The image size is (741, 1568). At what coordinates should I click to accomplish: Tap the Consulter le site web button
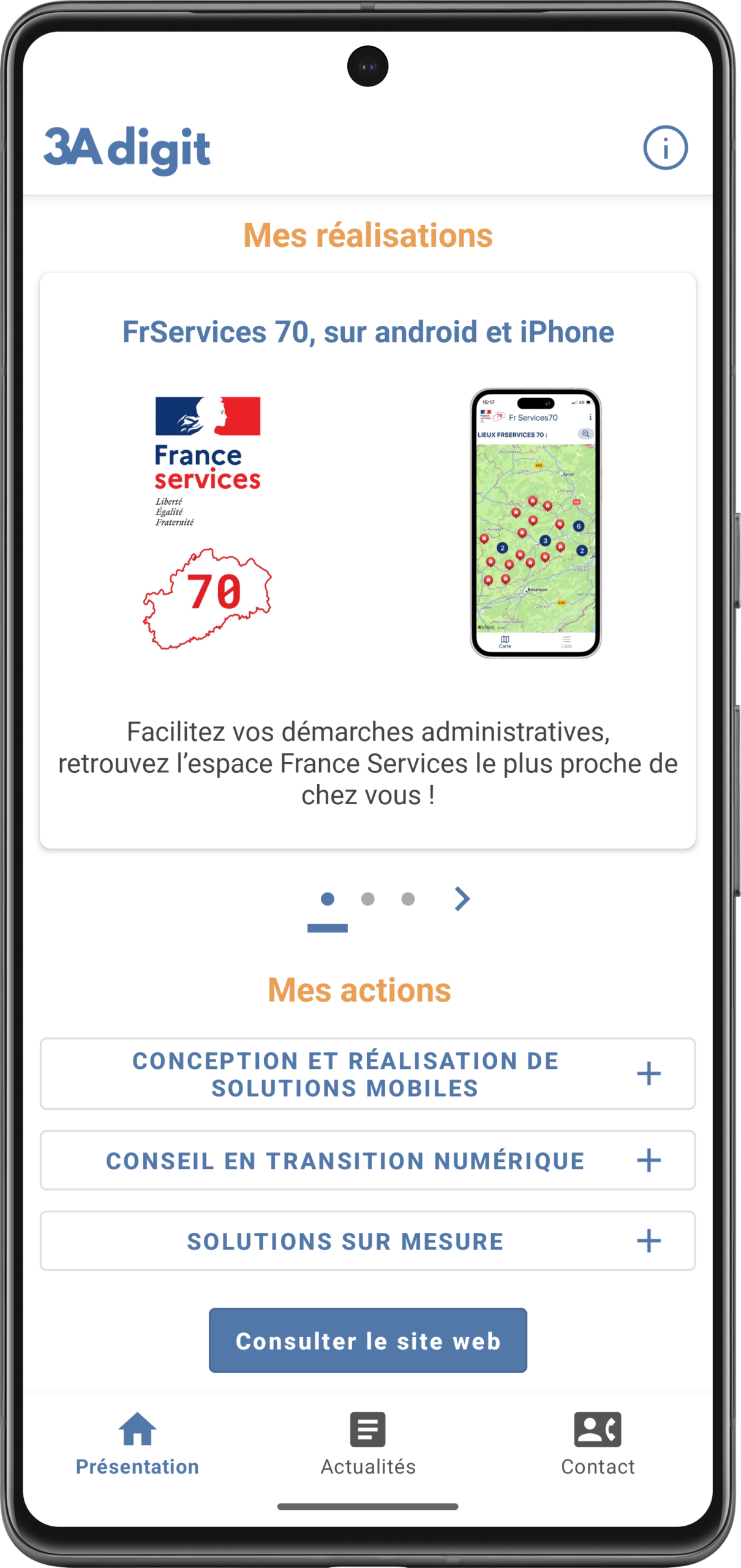point(367,1340)
